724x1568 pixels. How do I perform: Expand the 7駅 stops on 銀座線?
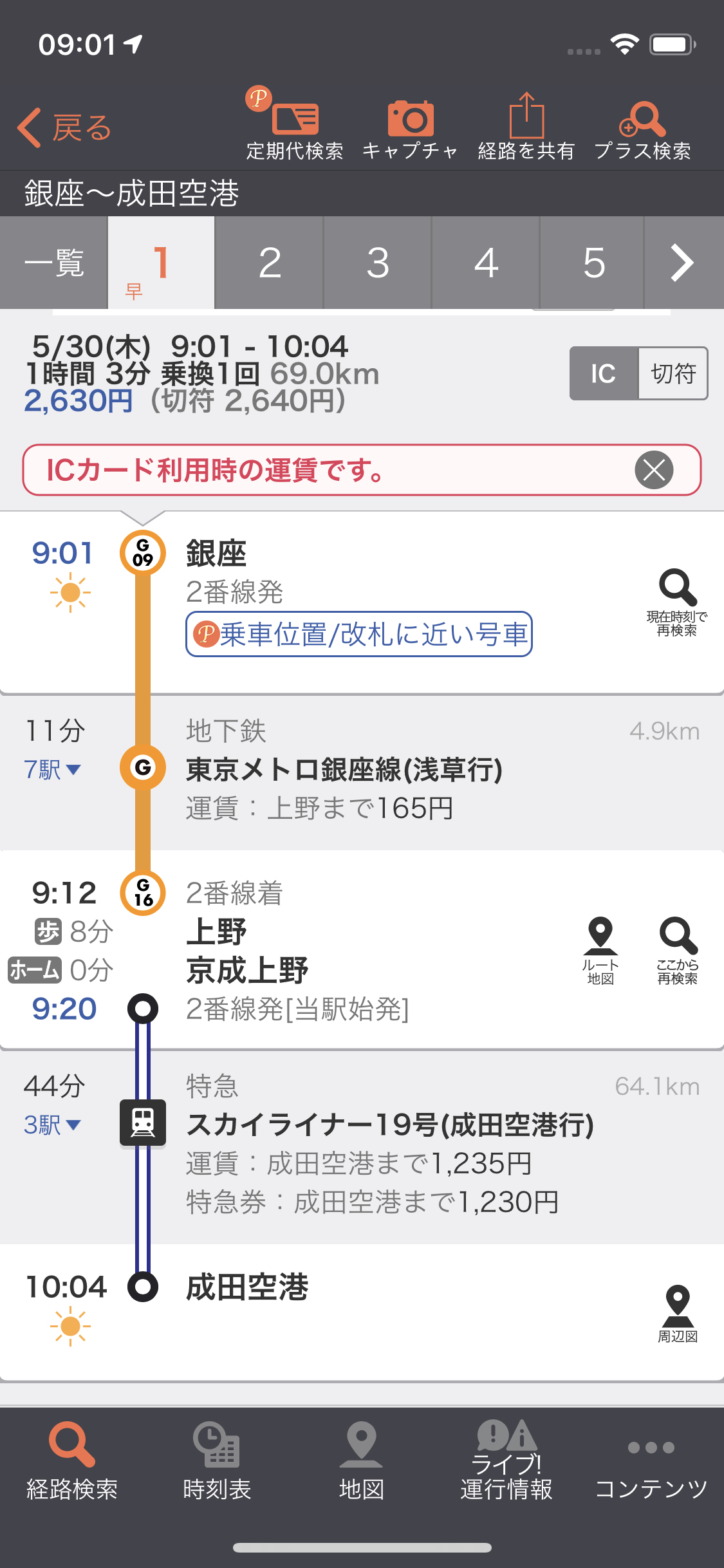(x=53, y=769)
